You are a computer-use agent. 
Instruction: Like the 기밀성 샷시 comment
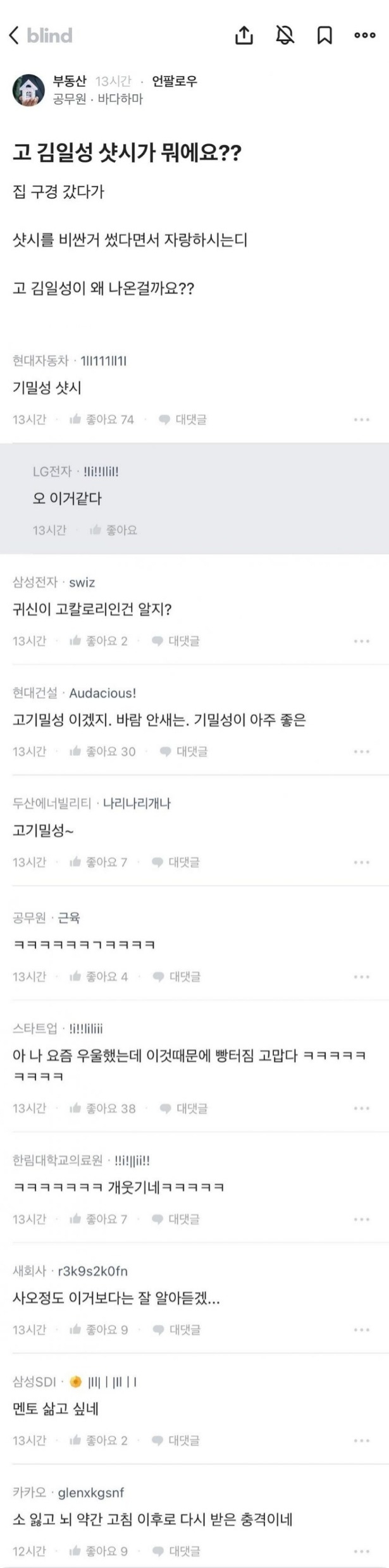coord(101,419)
